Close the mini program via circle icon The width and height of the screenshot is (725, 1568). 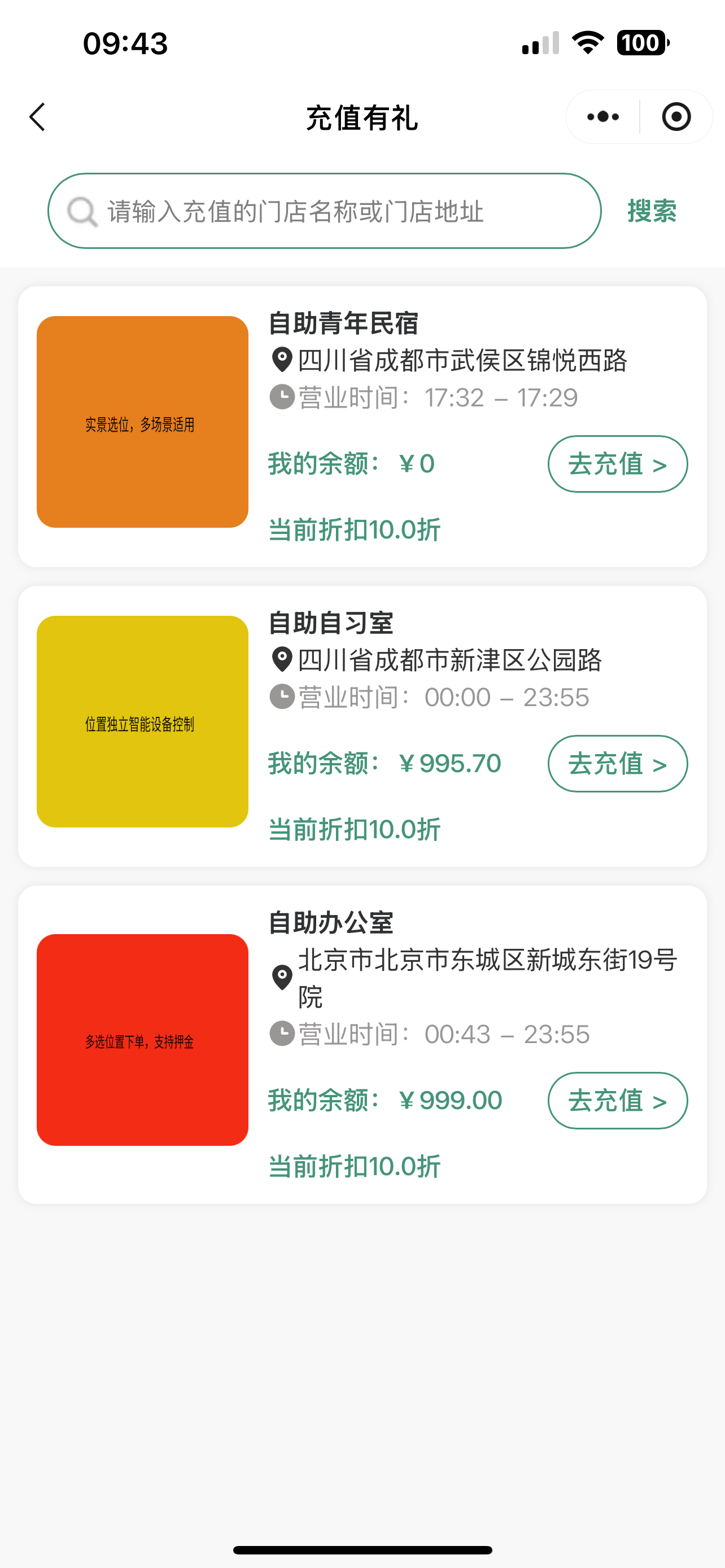[x=676, y=117]
